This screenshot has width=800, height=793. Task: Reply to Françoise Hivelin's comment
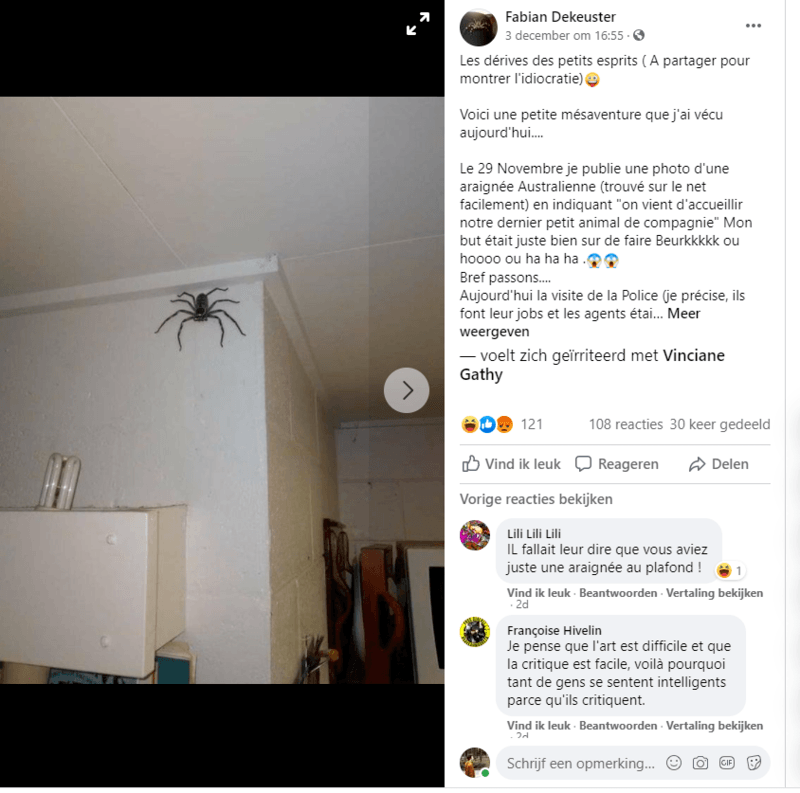point(618,726)
